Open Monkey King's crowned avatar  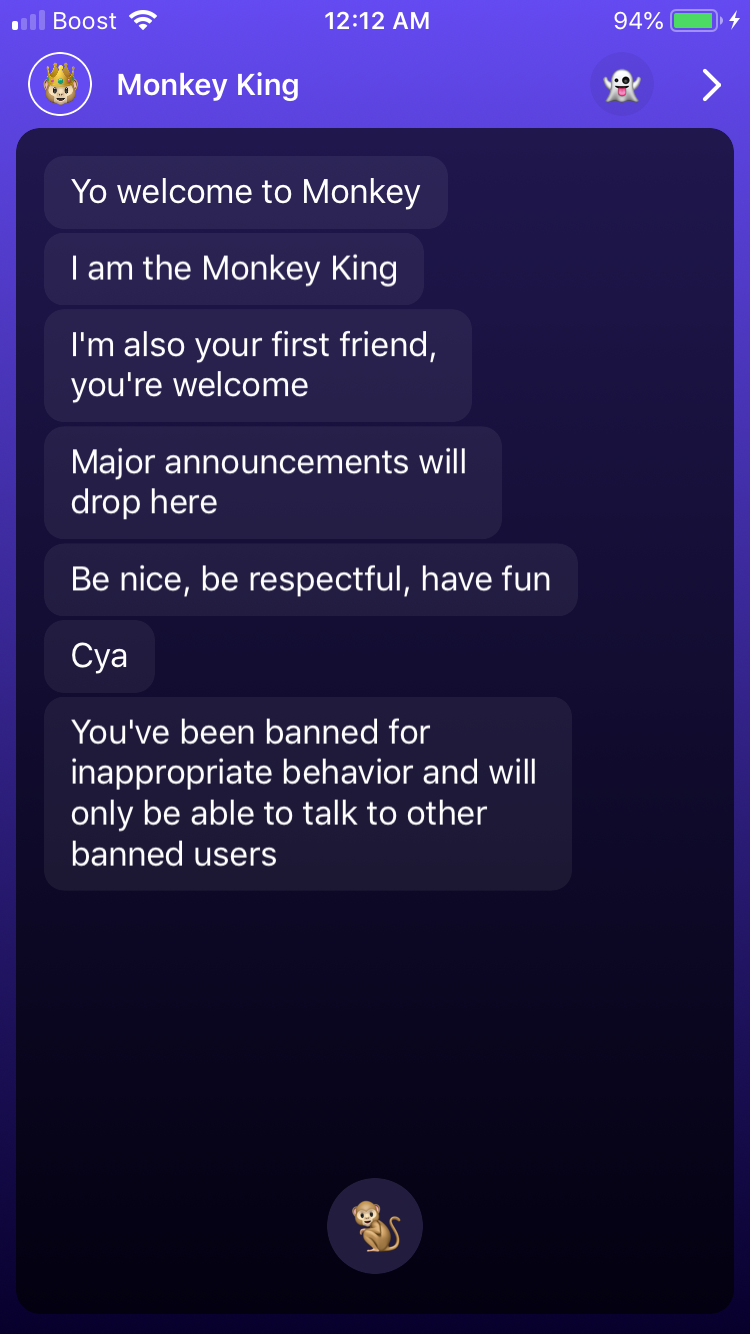[x=60, y=85]
